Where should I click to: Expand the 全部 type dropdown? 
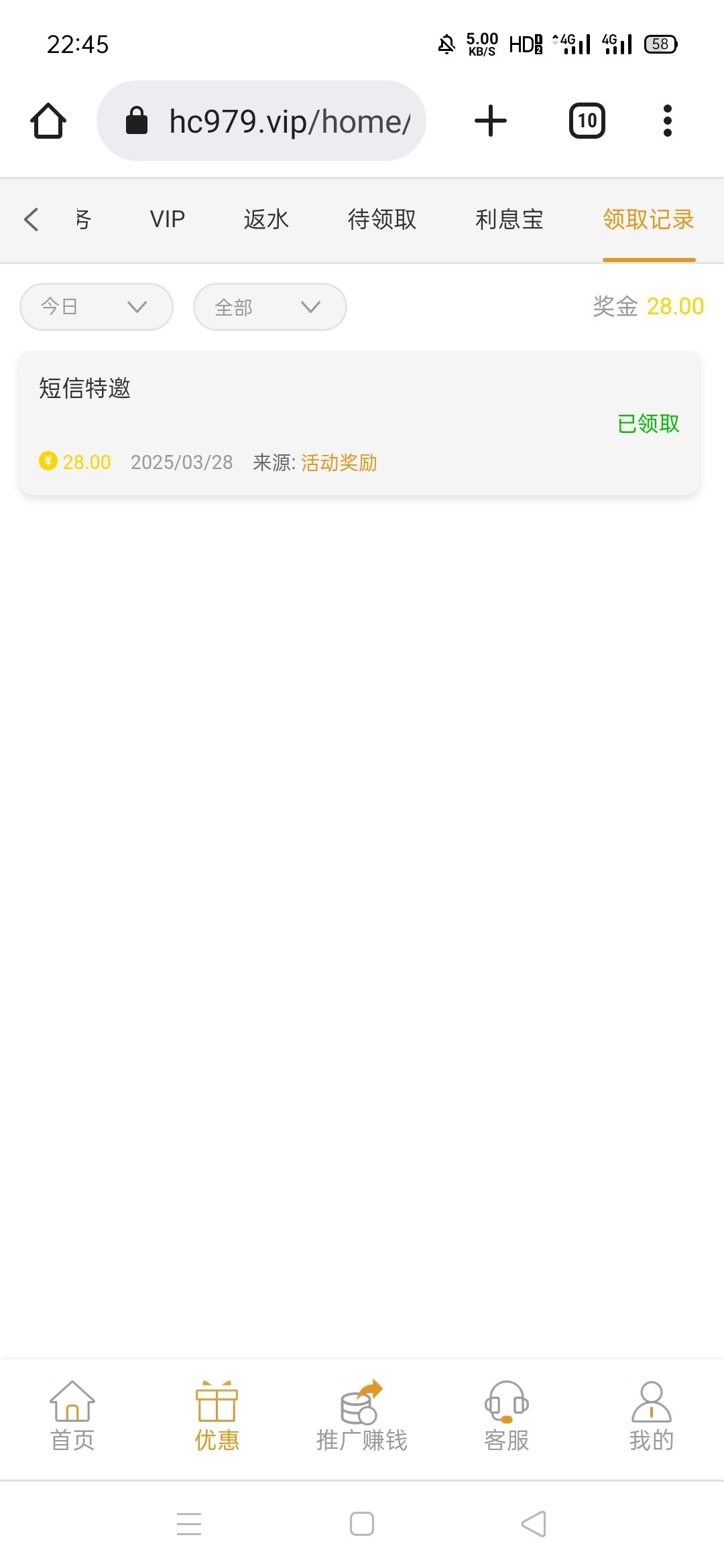tap(270, 307)
